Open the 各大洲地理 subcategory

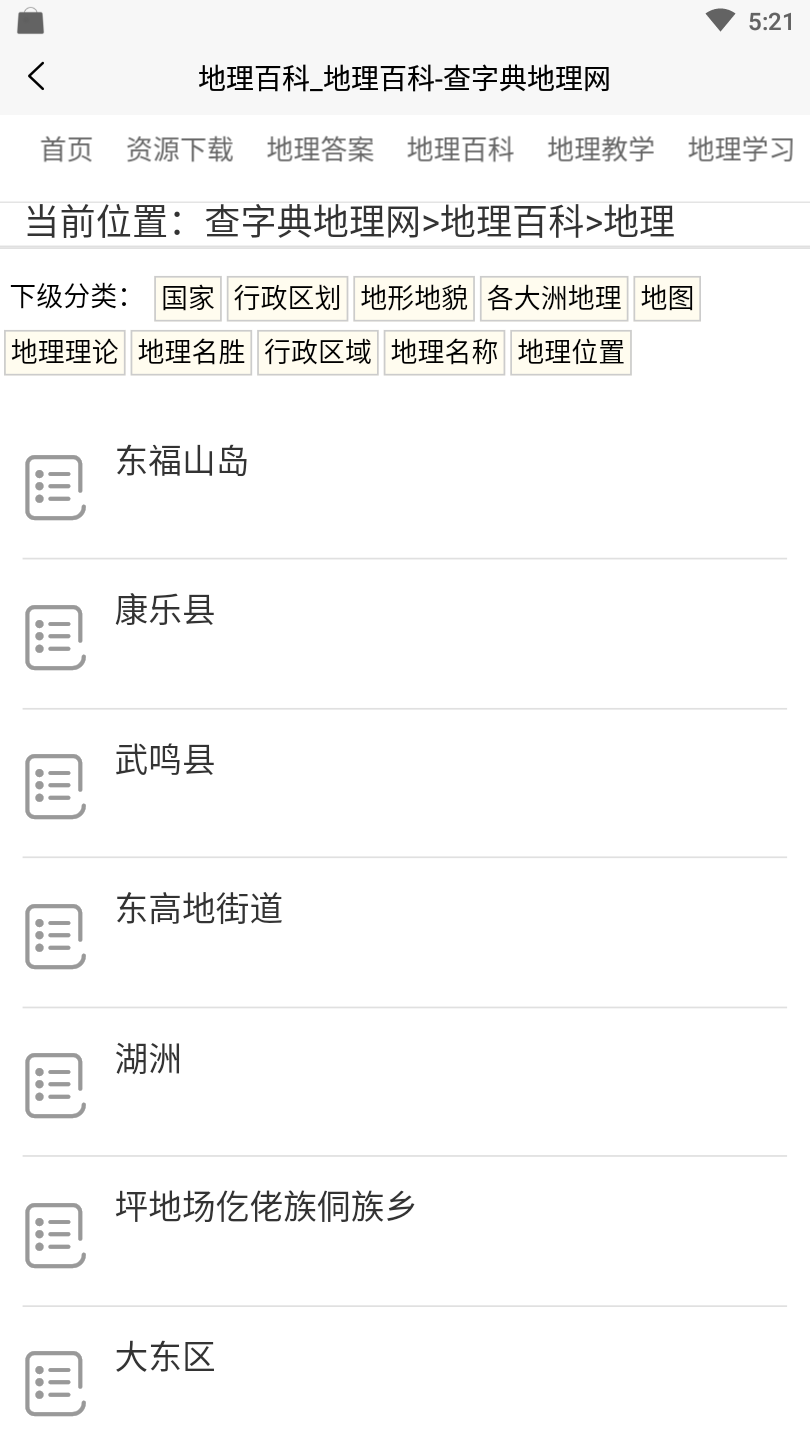[x=554, y=298]
